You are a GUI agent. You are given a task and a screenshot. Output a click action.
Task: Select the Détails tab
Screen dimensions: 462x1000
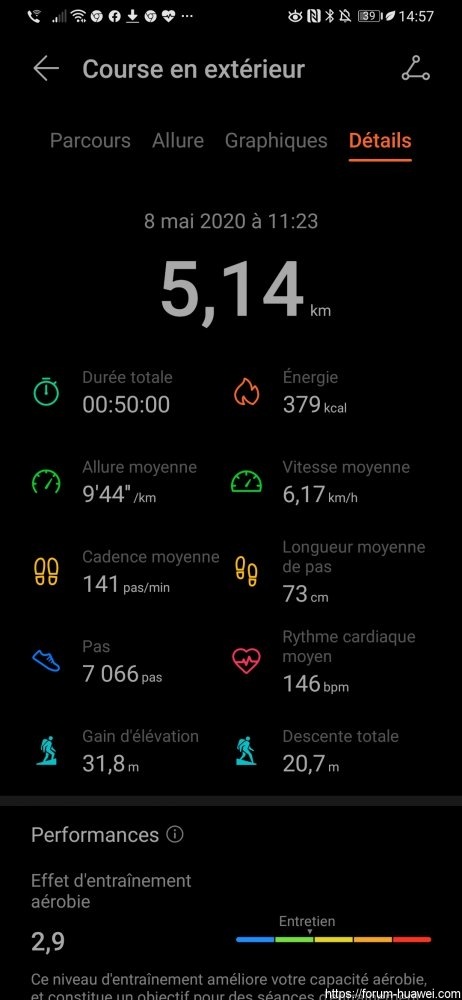click(380, 141)
